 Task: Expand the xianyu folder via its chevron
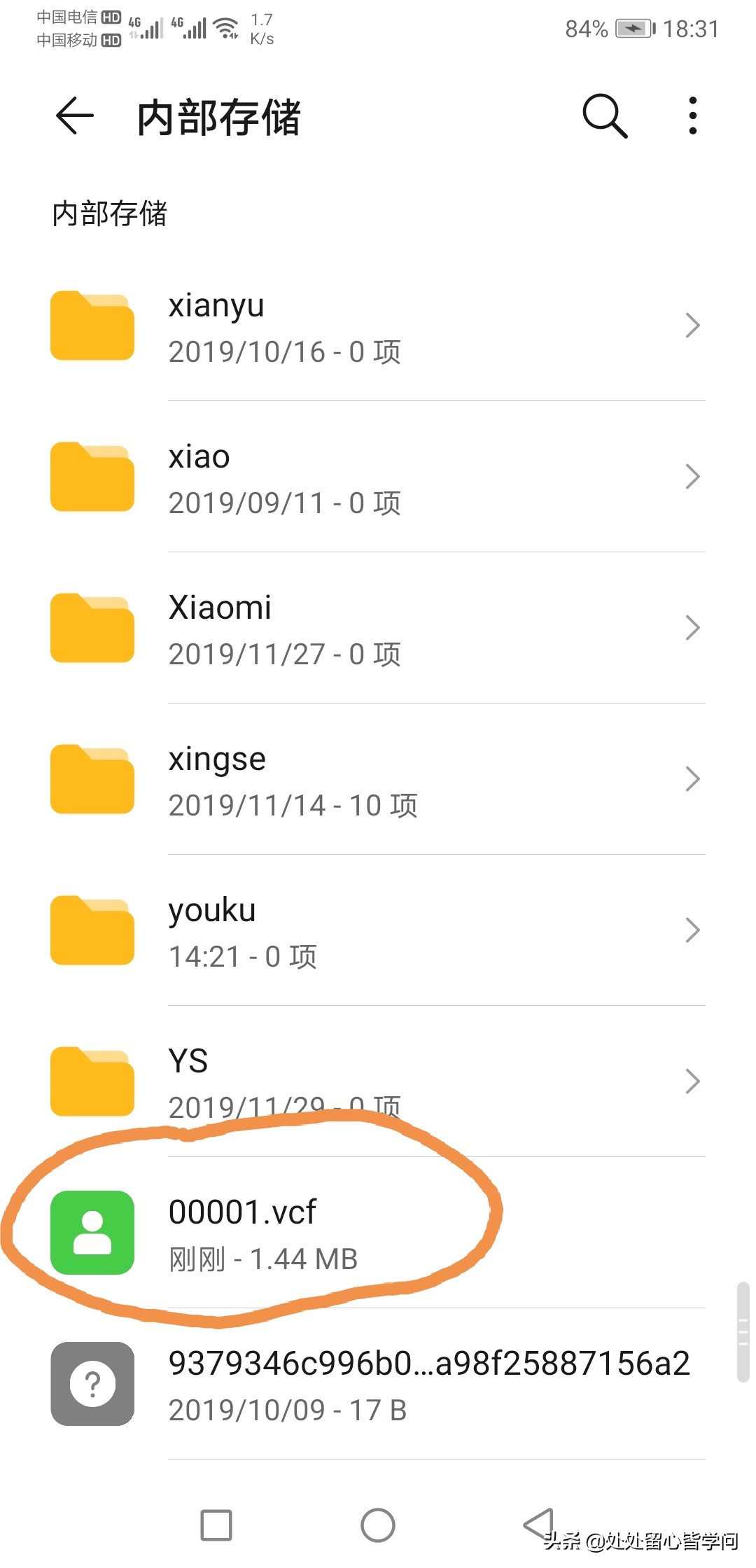pos(693,325)
